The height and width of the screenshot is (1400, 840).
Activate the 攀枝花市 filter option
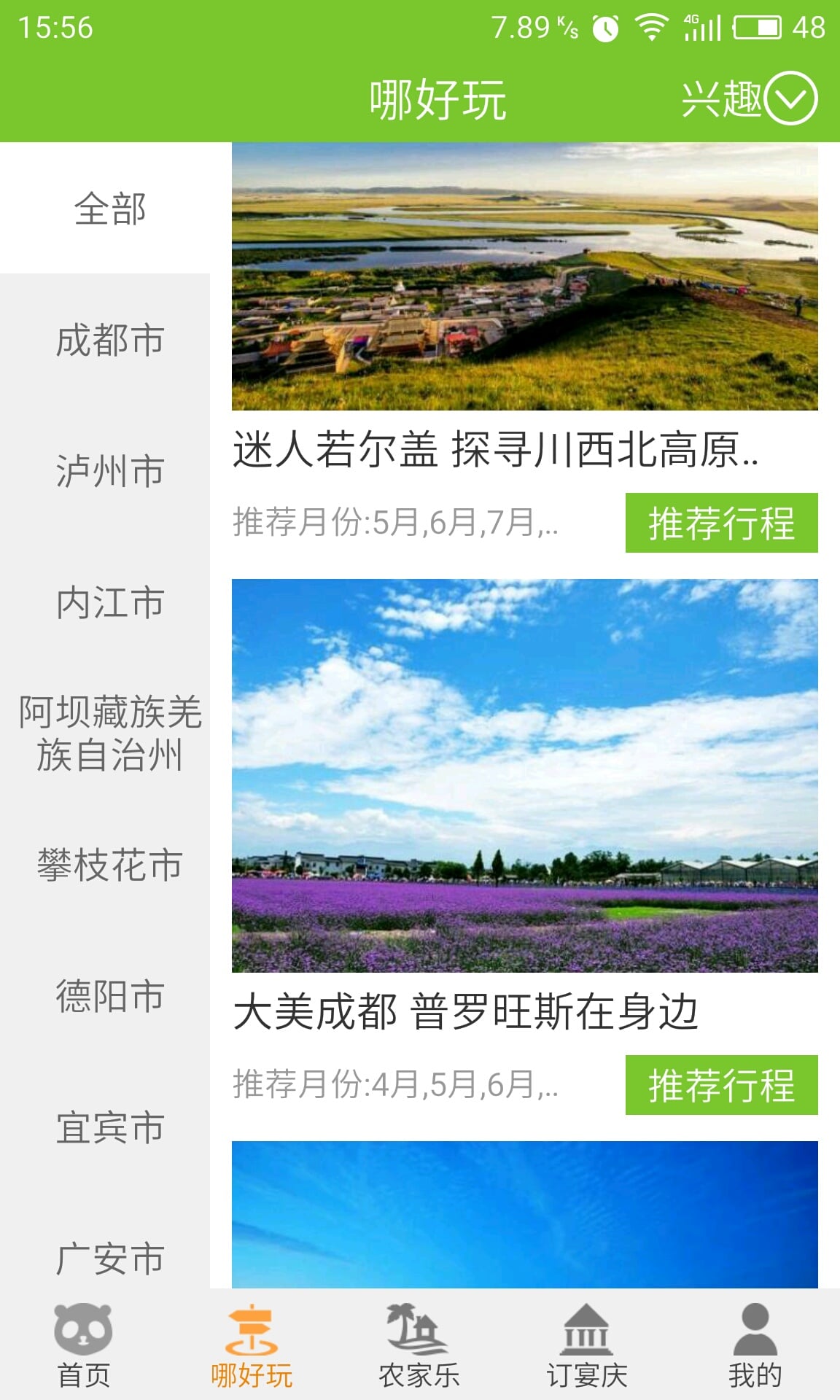(109, 863)
